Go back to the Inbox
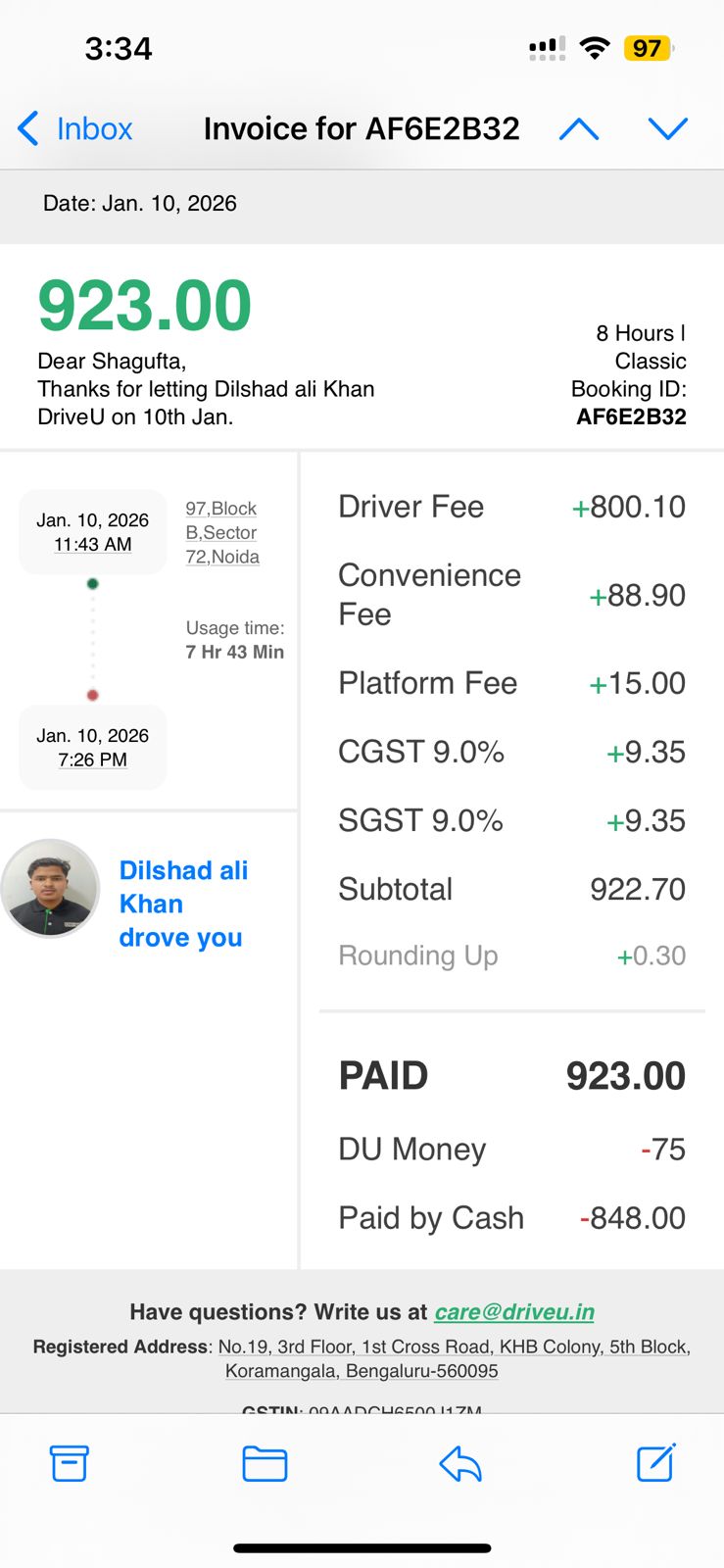Image resolution: width=724 pixels, height=1568 pixels. pyautogui.click(x=76, y=128)
